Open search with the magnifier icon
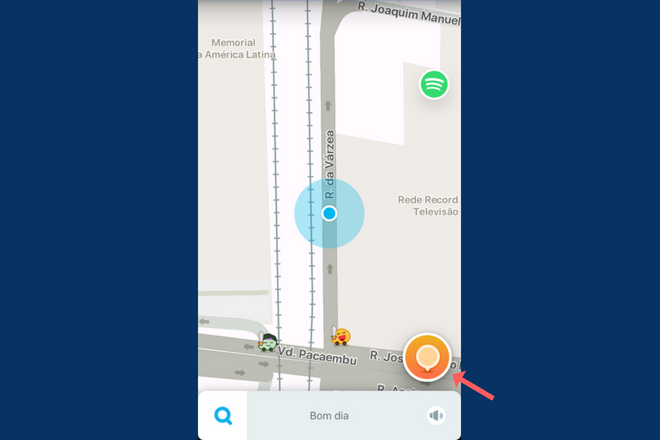660x440 pixels. (223, 415)
